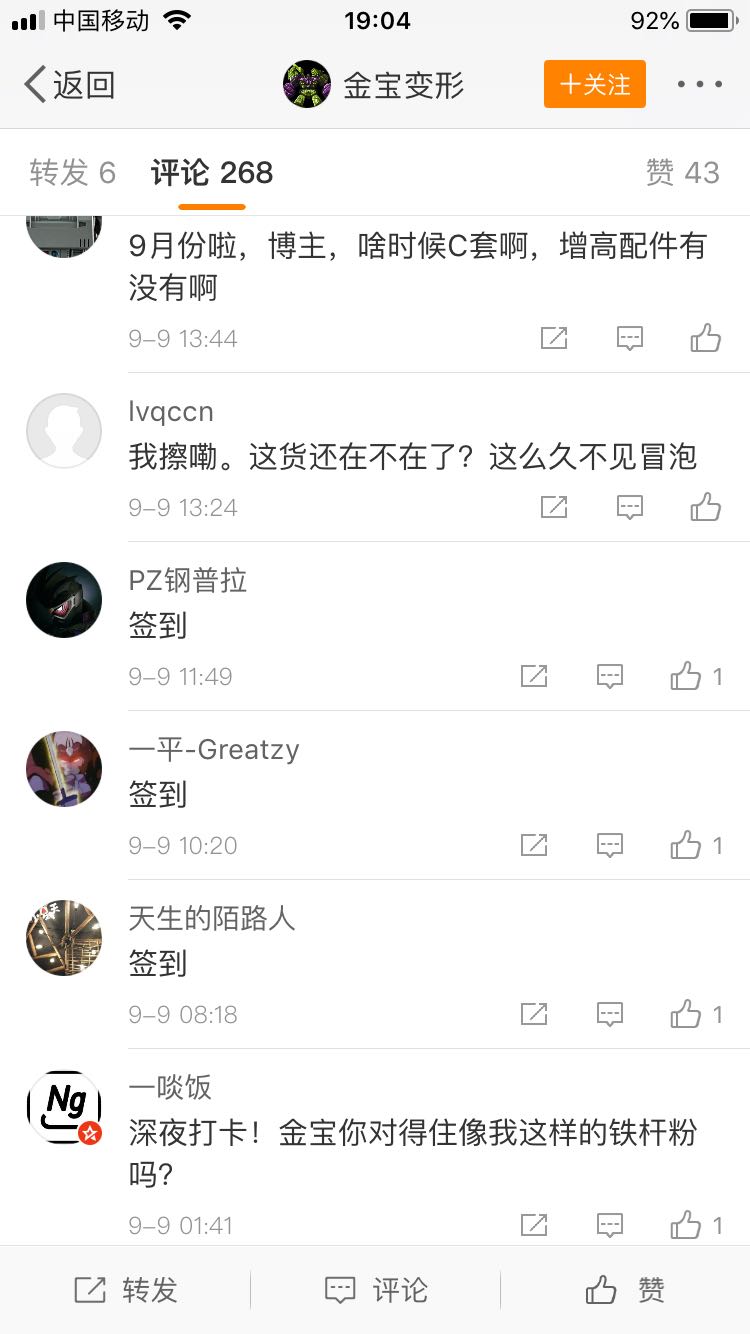Switch to the 转发 6 tab
The width and height of the screenshot is (750, 1334).
[x=73, y=173]
